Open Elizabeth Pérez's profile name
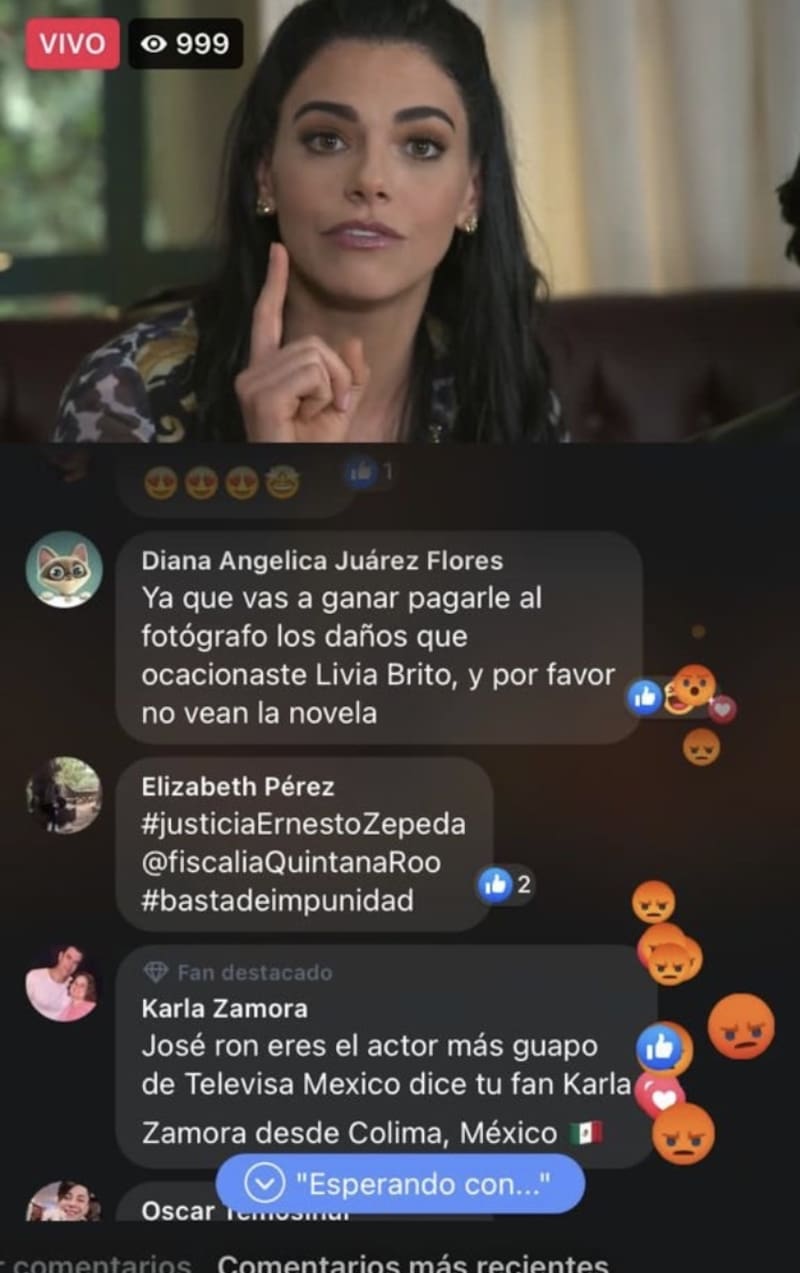Viewport: 800px width, 1273px height. tap(238, 787)
